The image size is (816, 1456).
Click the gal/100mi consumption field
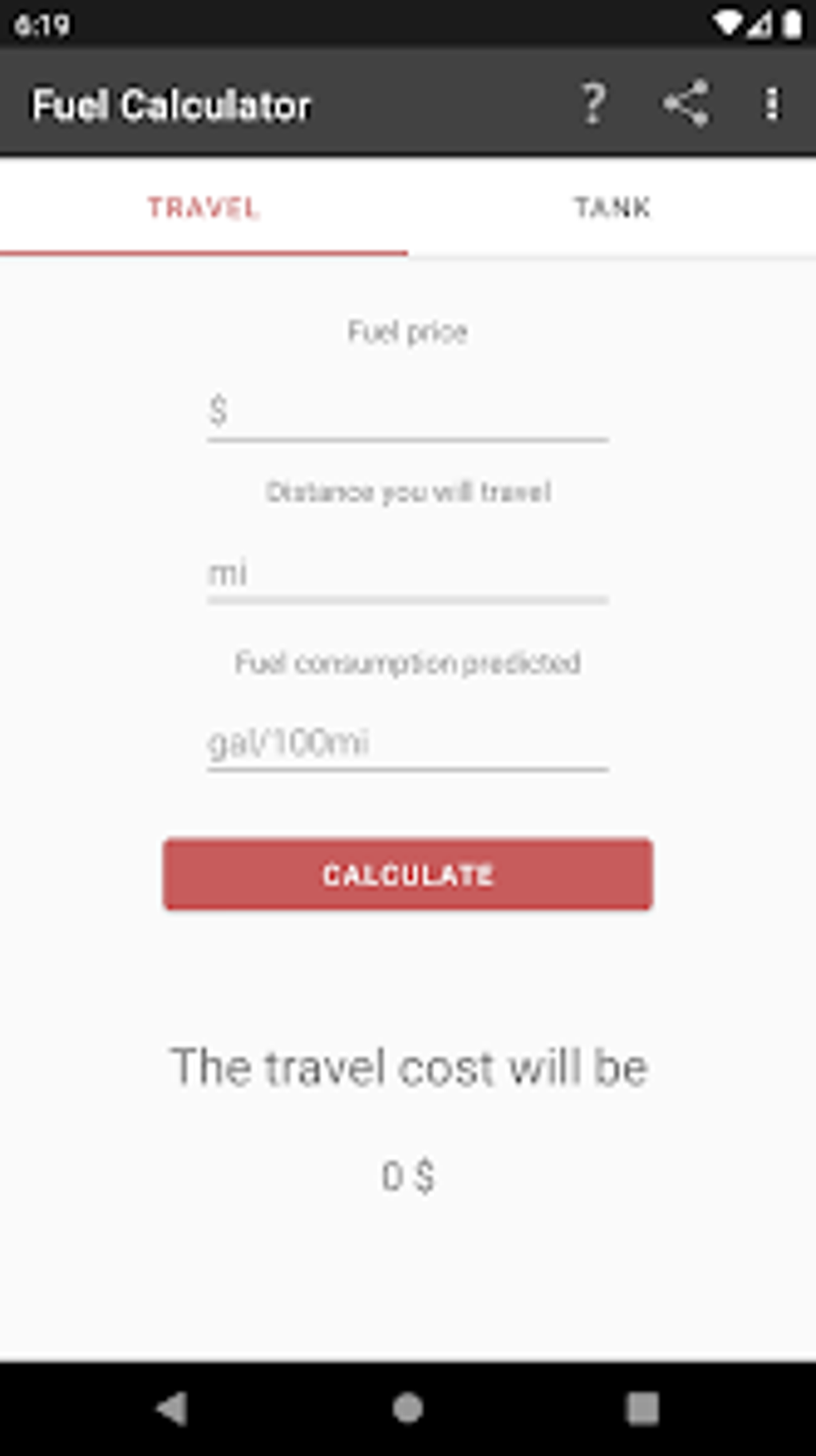[x=408, y=746]
